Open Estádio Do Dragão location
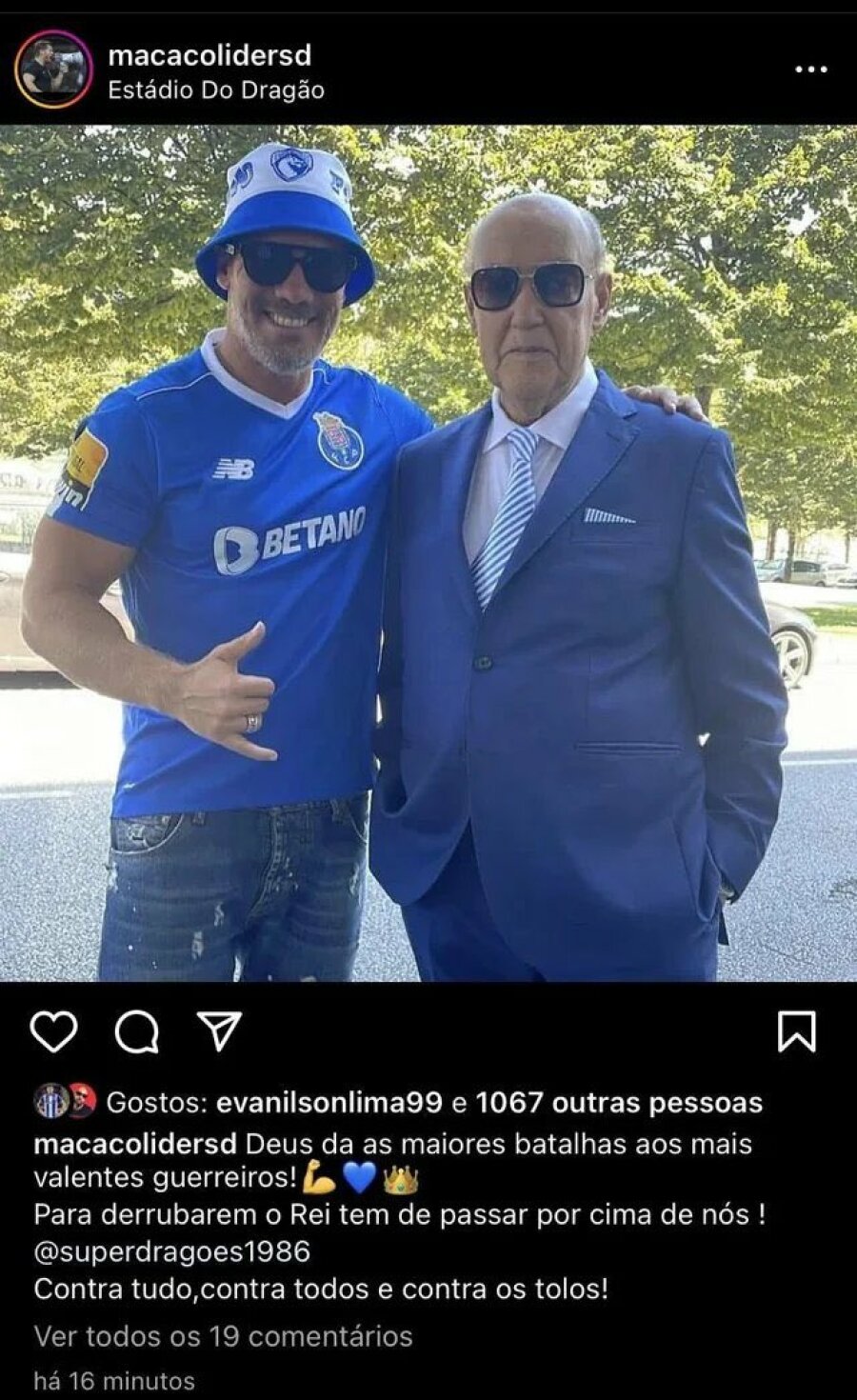This screenshot has width=857, height=1400. (216, 90)
